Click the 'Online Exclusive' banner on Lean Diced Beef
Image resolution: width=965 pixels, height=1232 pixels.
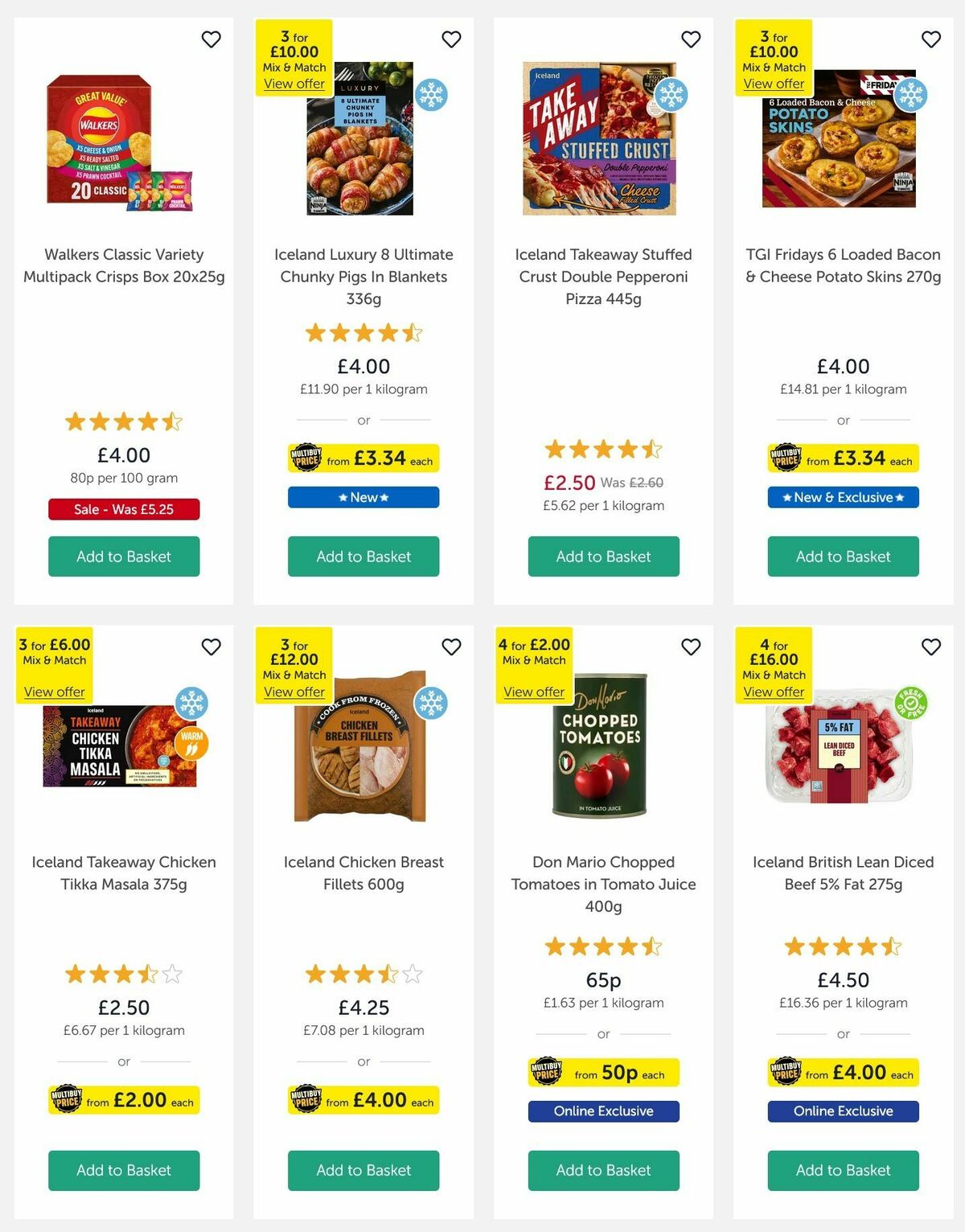click(x=843, y=1111)
